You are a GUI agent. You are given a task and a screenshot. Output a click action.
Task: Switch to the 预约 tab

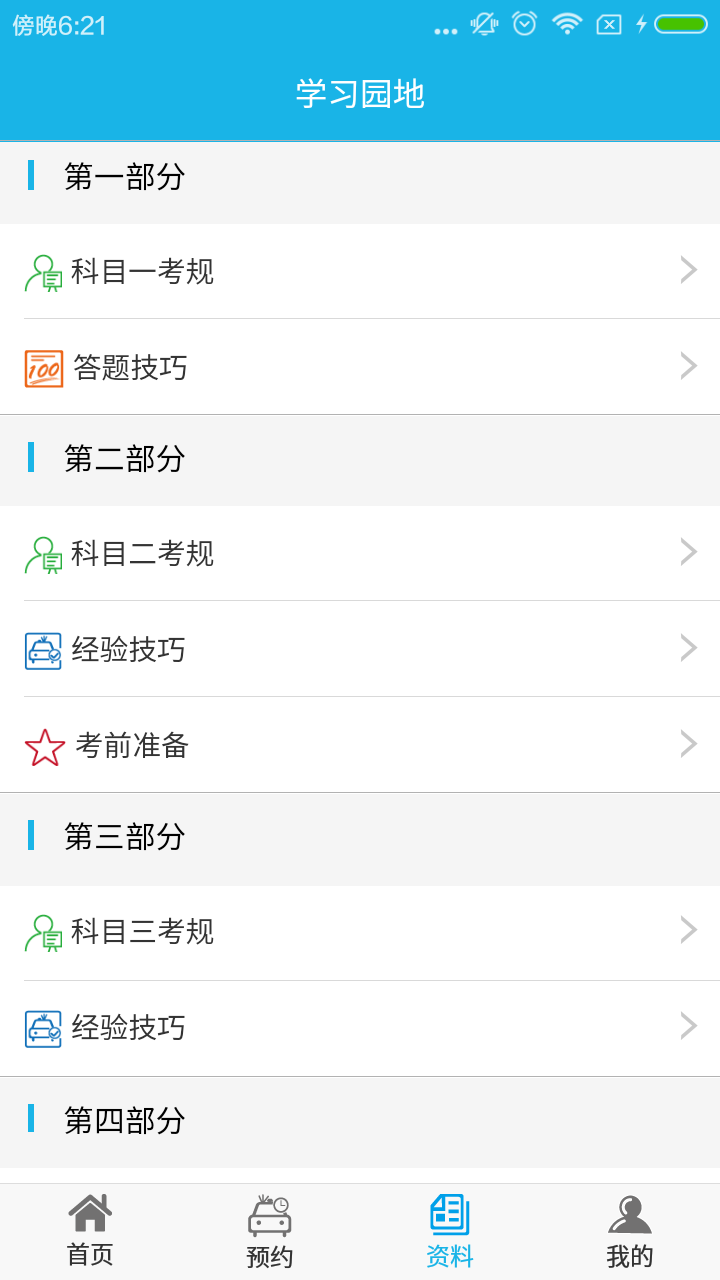pyautogui.click(x=270, y=1232)
